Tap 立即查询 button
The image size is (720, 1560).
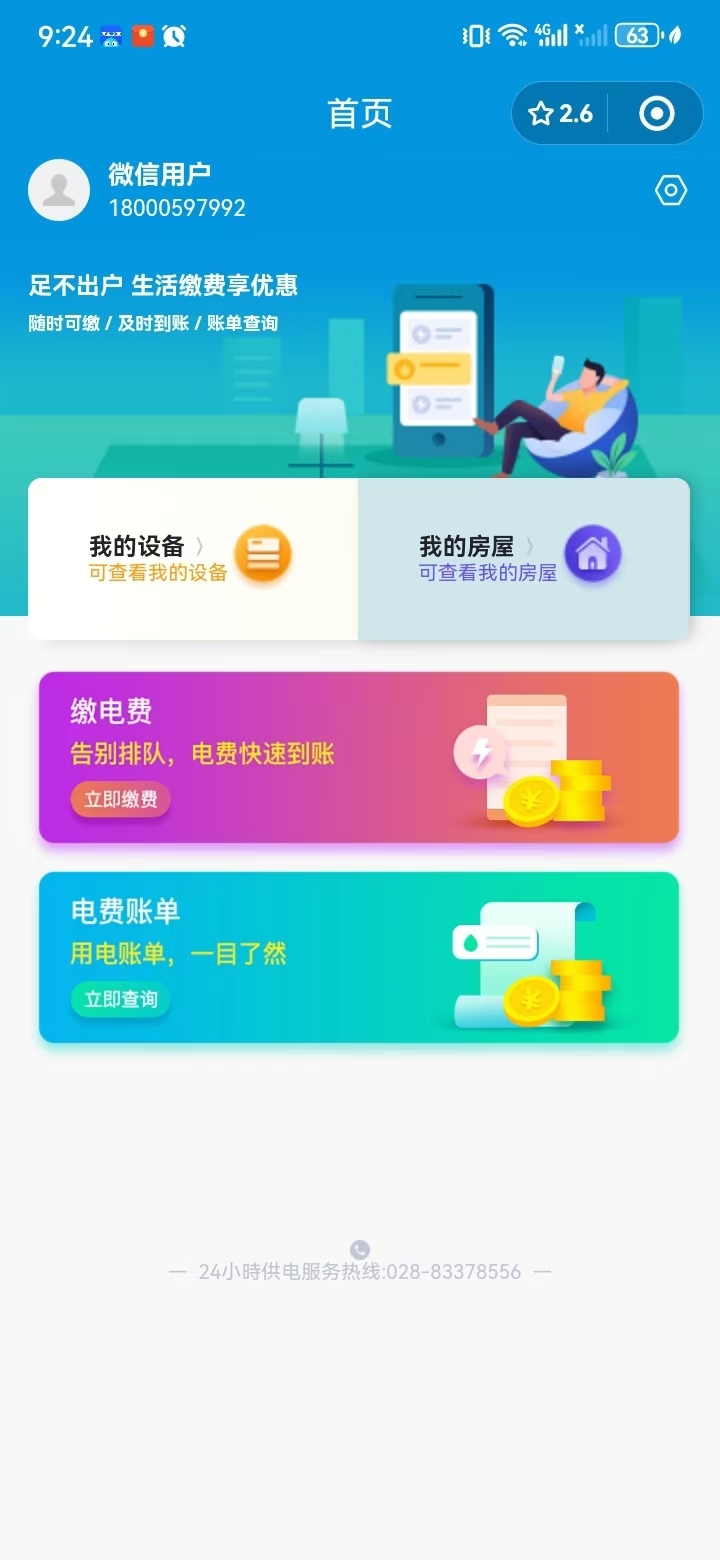pos(121,999)
